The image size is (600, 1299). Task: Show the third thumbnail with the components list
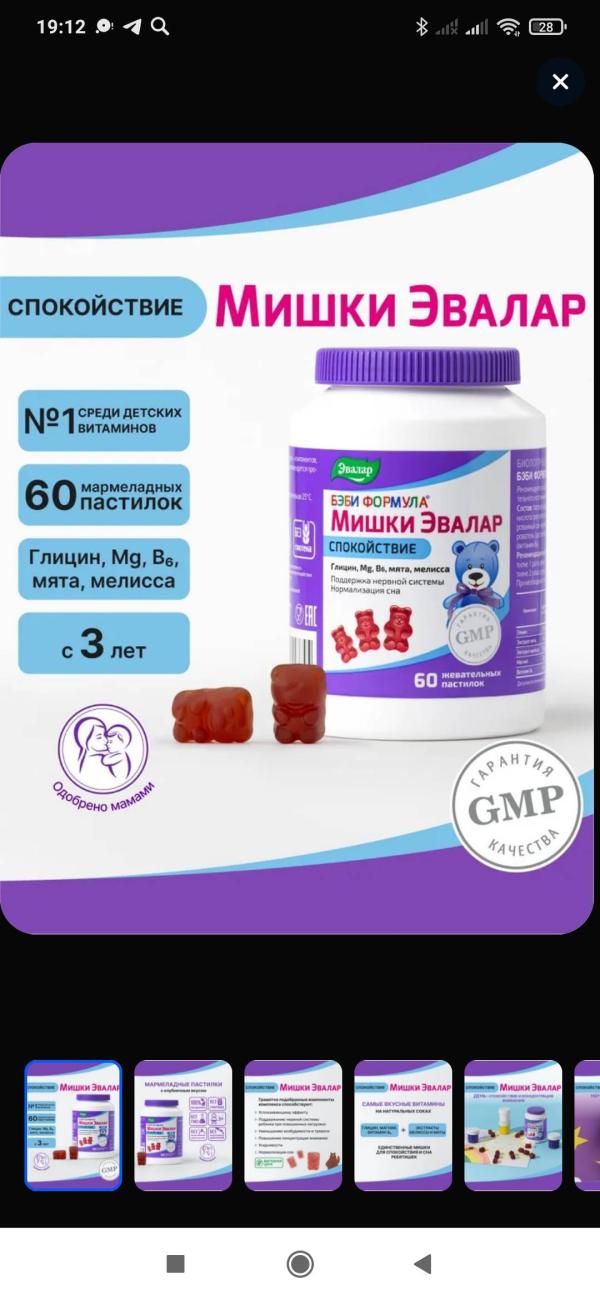[x=293, y=1125]
